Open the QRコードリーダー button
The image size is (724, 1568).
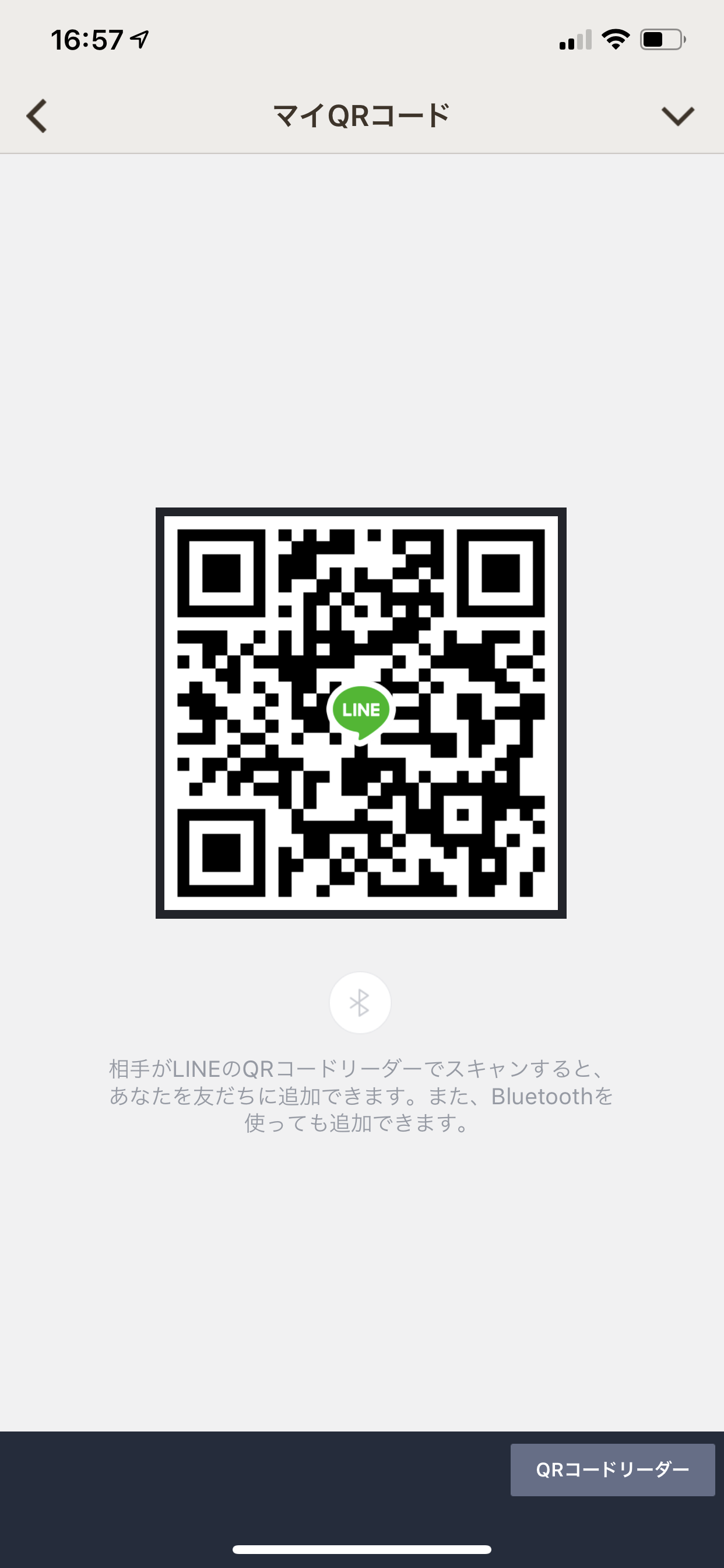[x=612, y=1469]
